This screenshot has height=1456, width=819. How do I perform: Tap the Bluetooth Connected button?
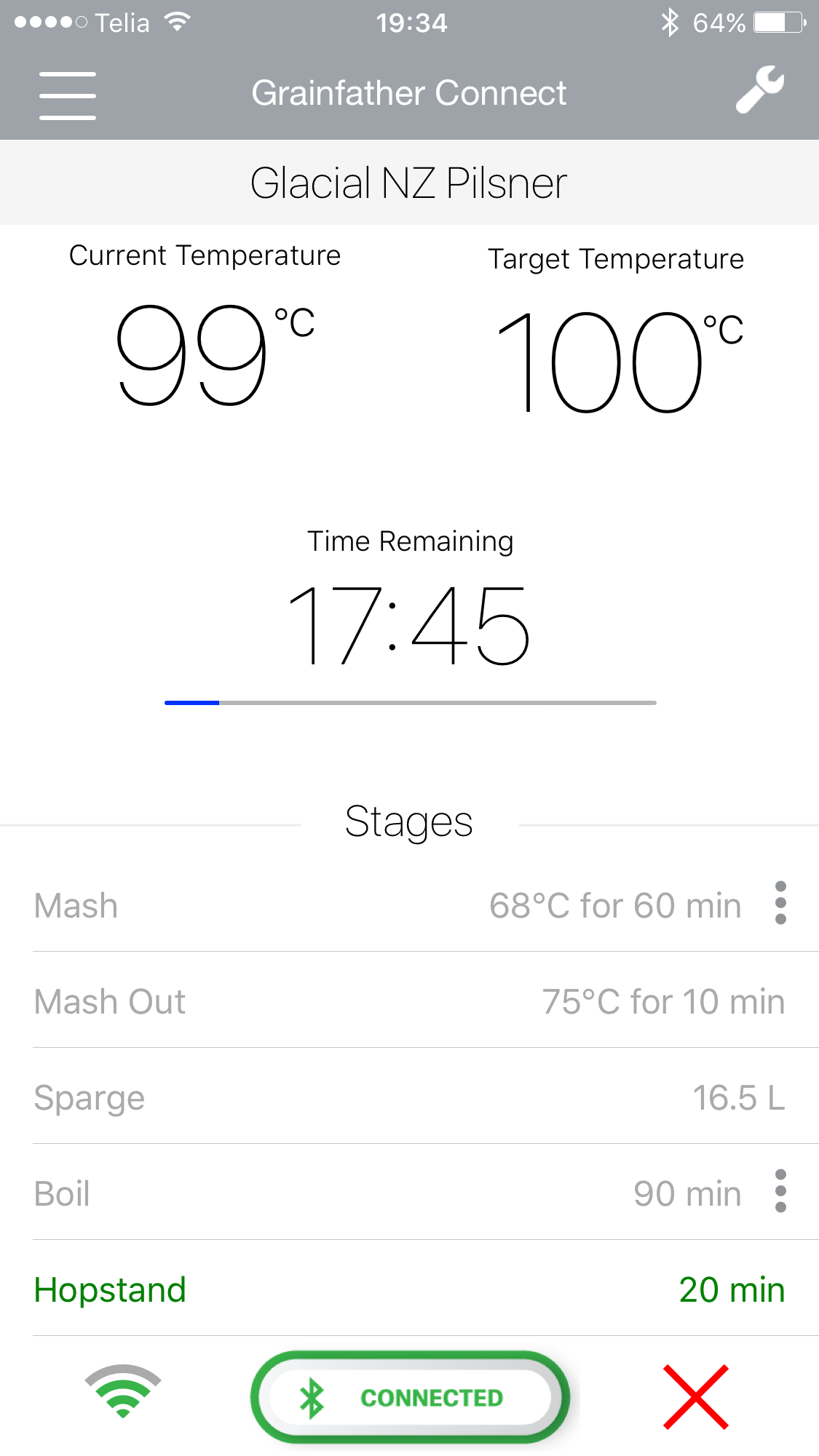click(410, 1397)
